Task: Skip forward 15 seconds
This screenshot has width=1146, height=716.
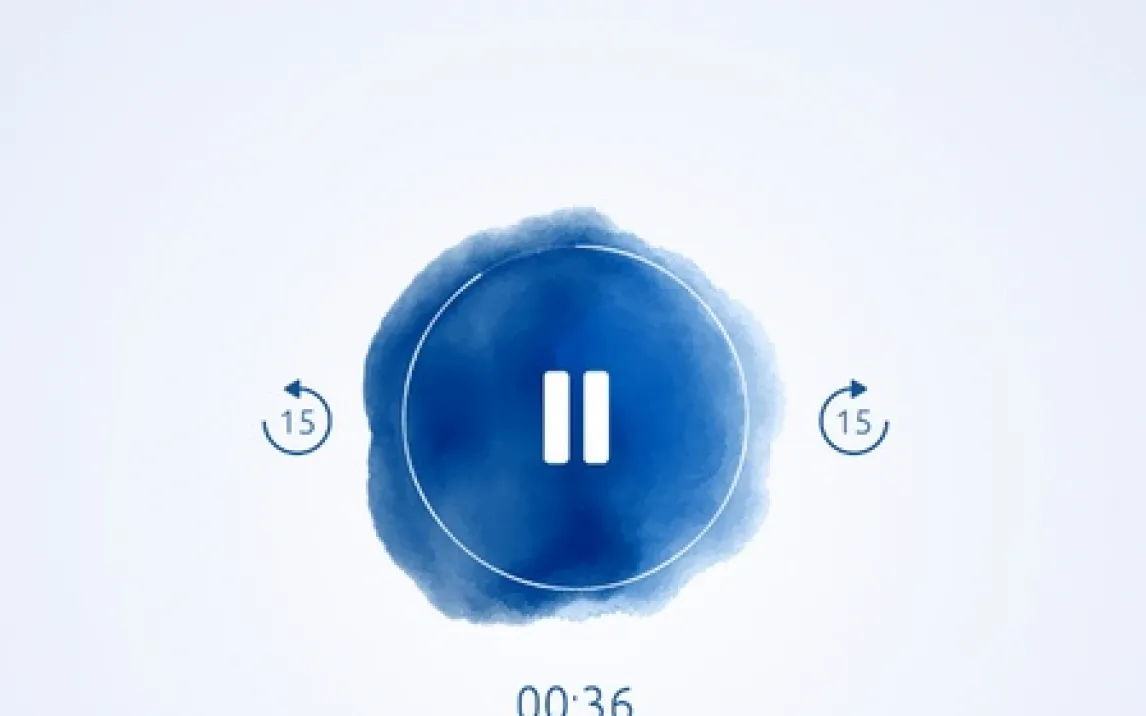Action: (853, 419)
